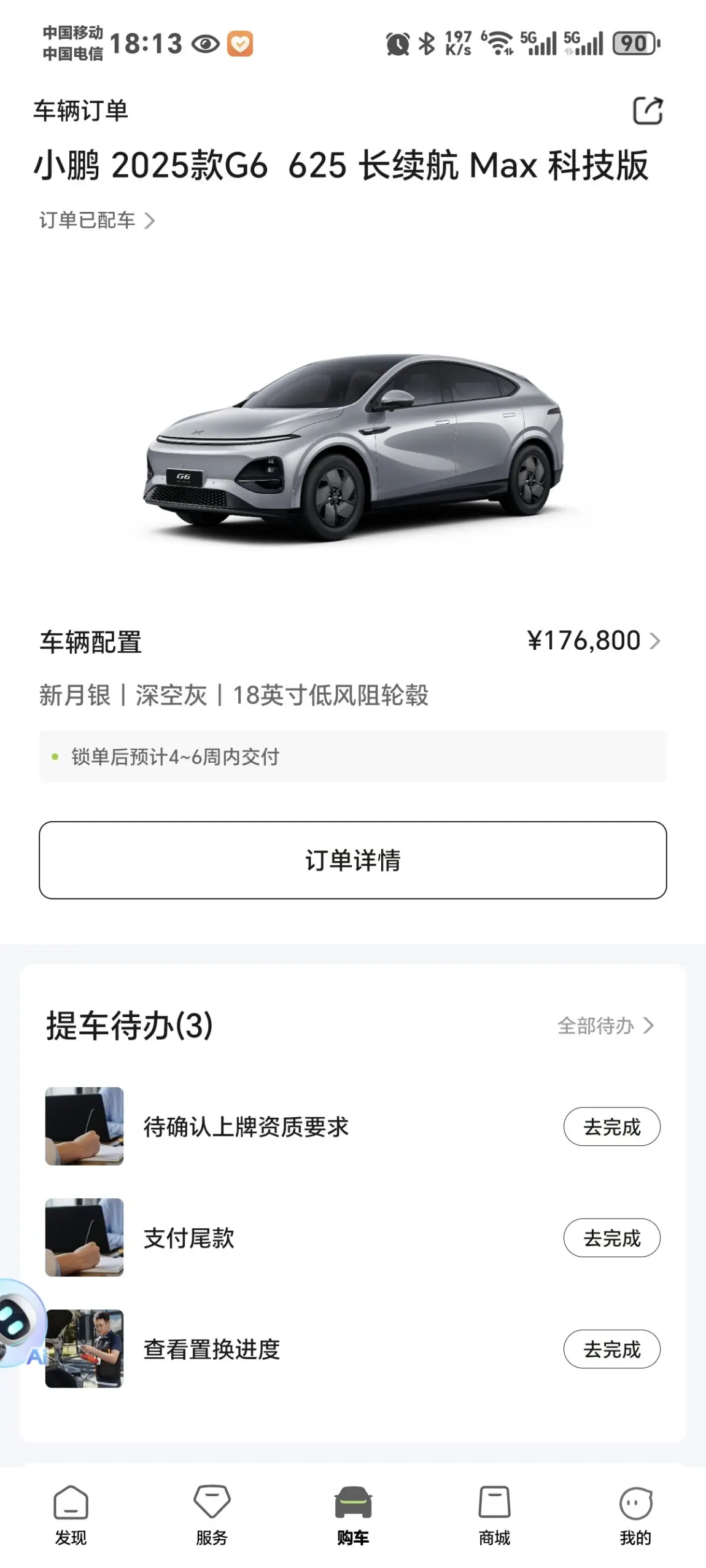This screenshot has height=1568, width=706.
Task: Switch to the 发现 tab
Action: pos(71,1515)
